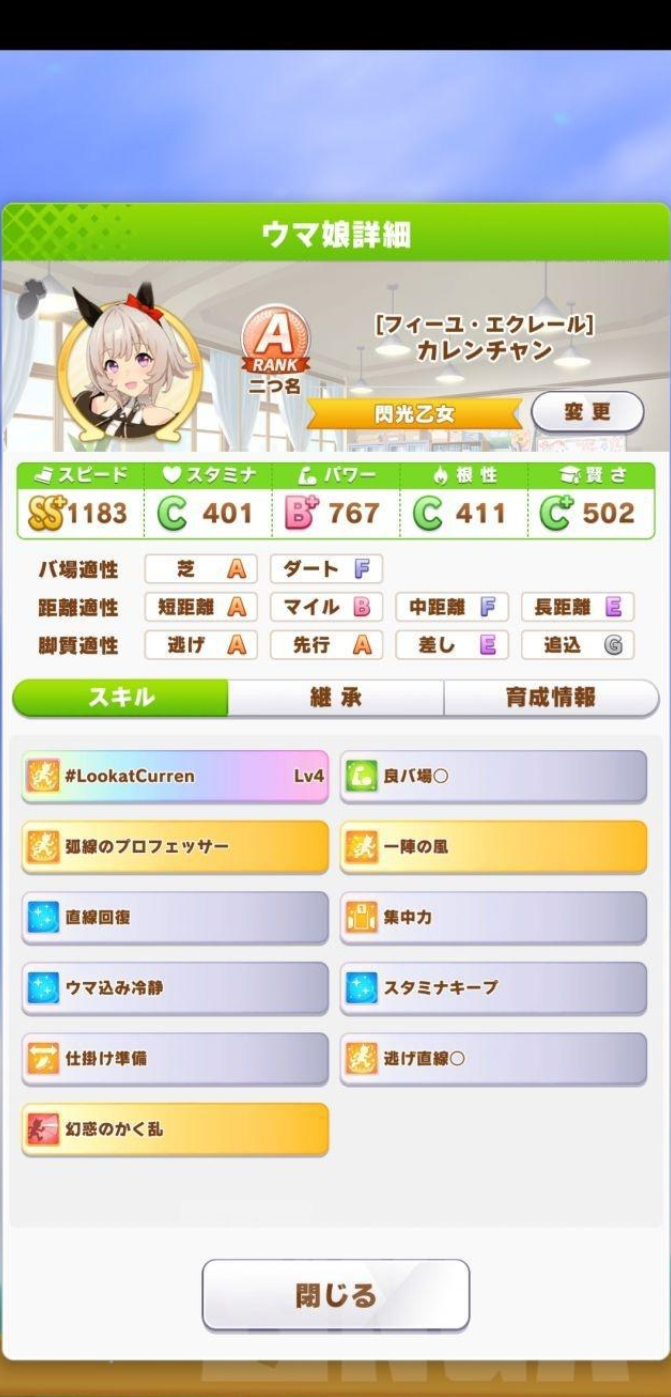Open the 仕掛け準備 skill

tap(175, 1058)
